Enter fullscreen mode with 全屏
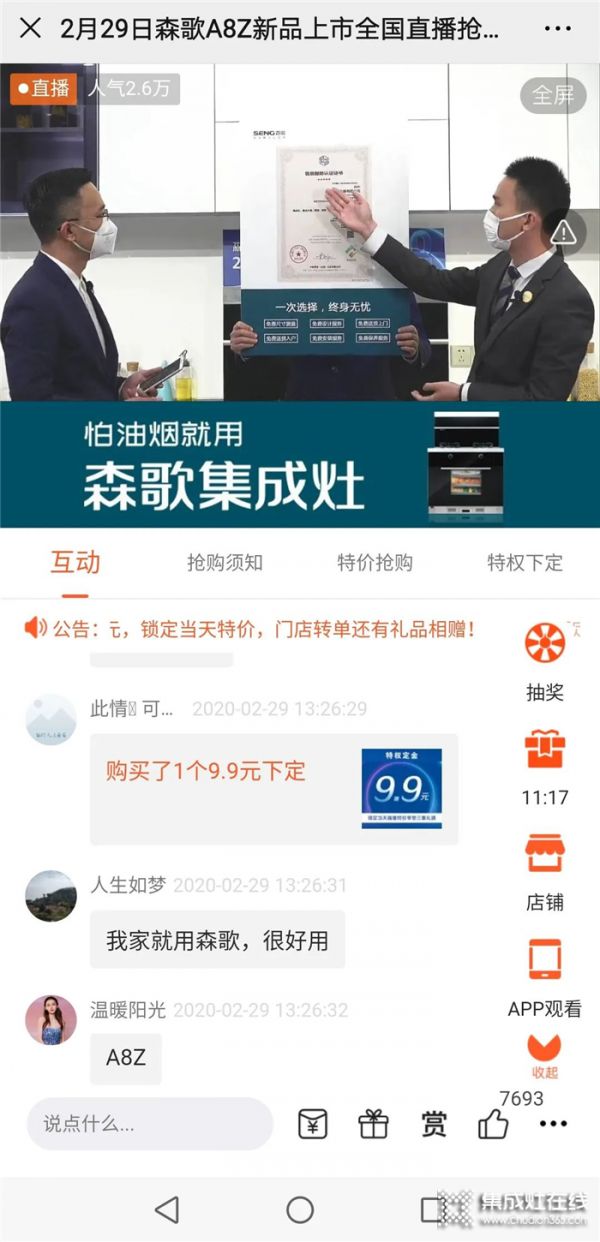The width and height of the screenshot is (600, 1242). (x=553, y=96)
